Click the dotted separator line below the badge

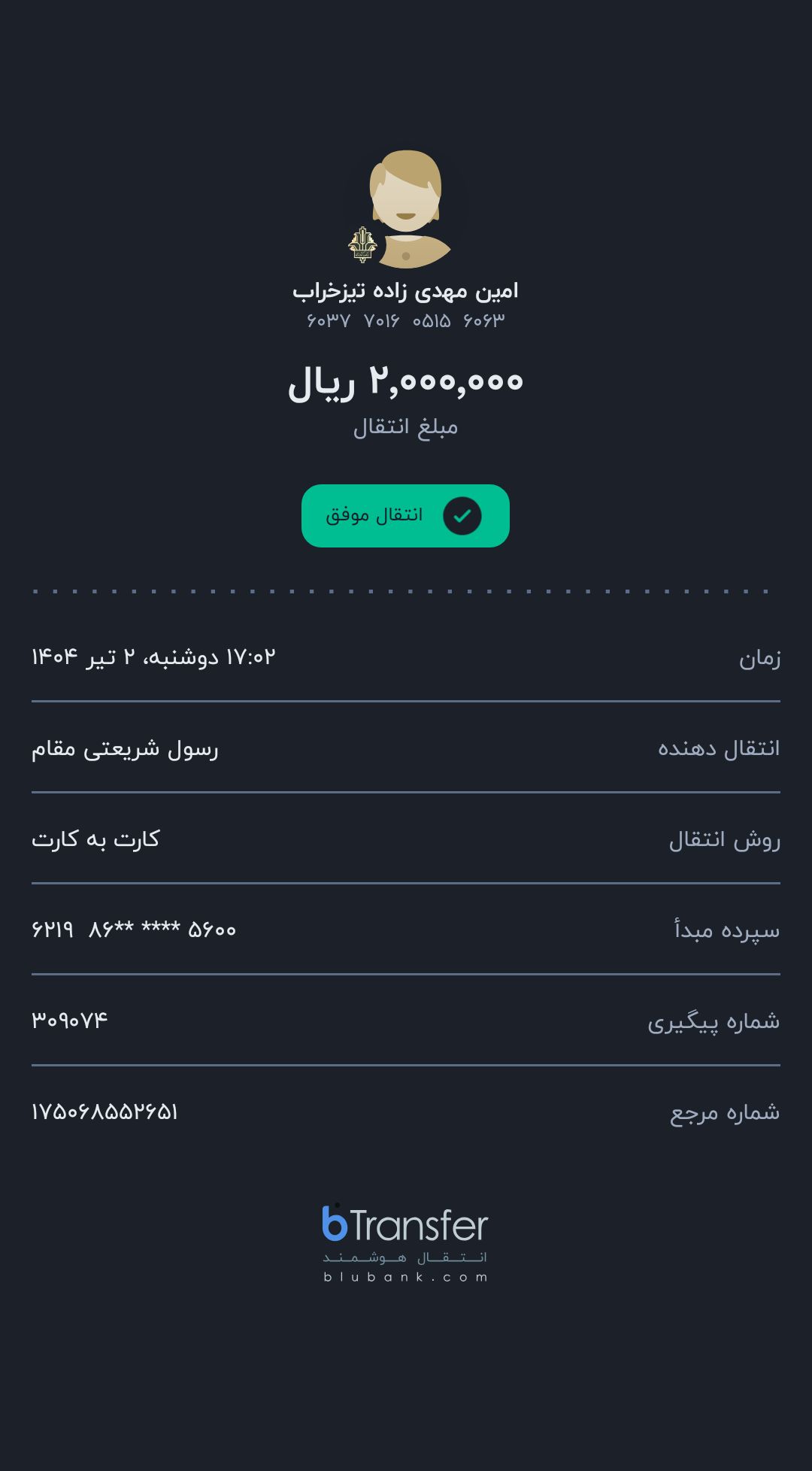coord(406,593)
